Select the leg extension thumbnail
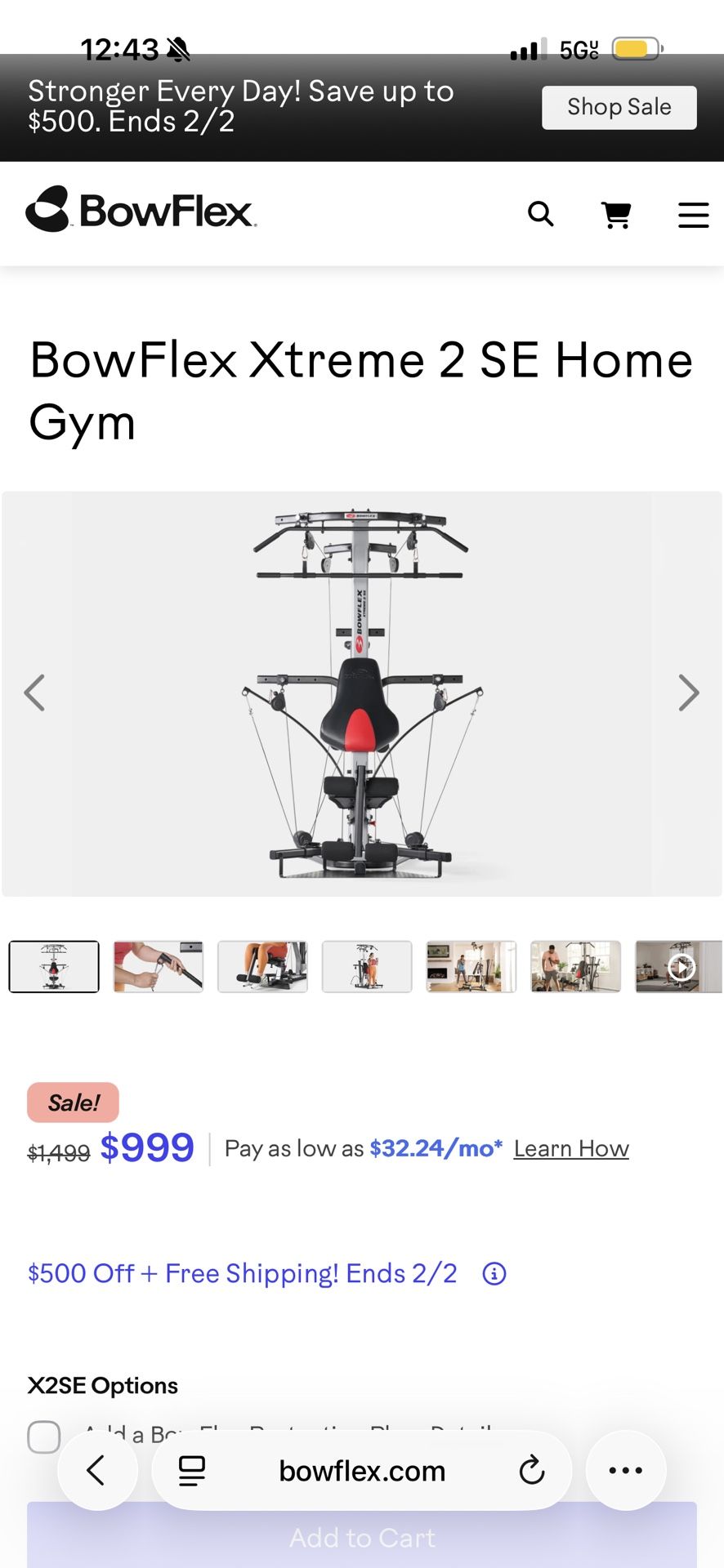This screenshot has width=724, height=1568. (x=262, y=967)
